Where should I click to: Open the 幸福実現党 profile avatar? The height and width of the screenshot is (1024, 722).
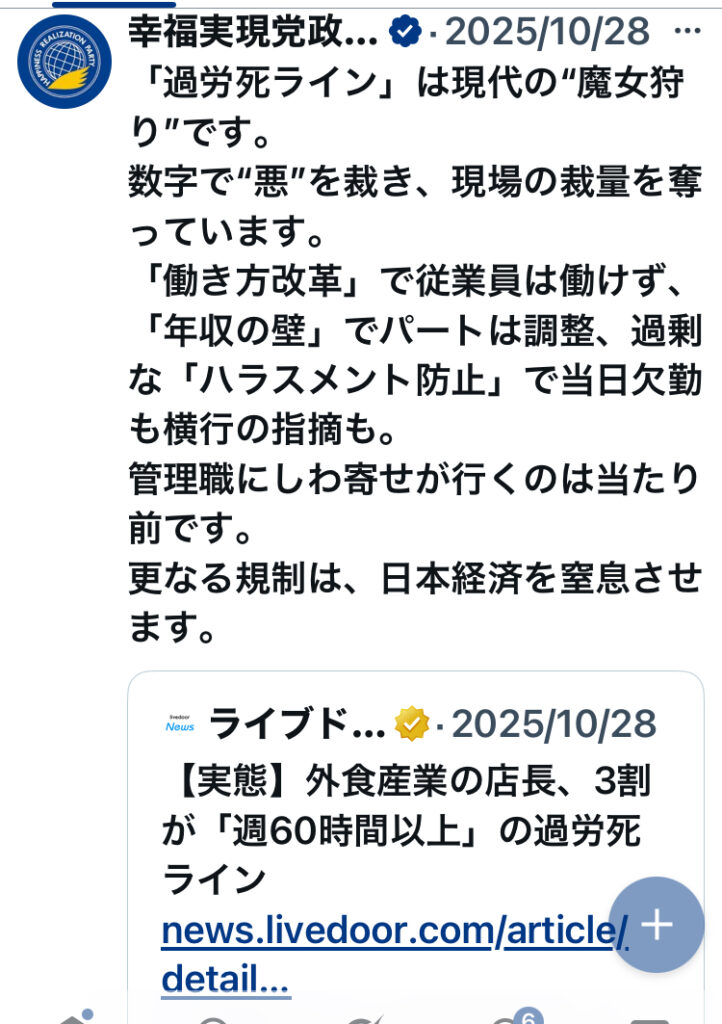point(65,62)
